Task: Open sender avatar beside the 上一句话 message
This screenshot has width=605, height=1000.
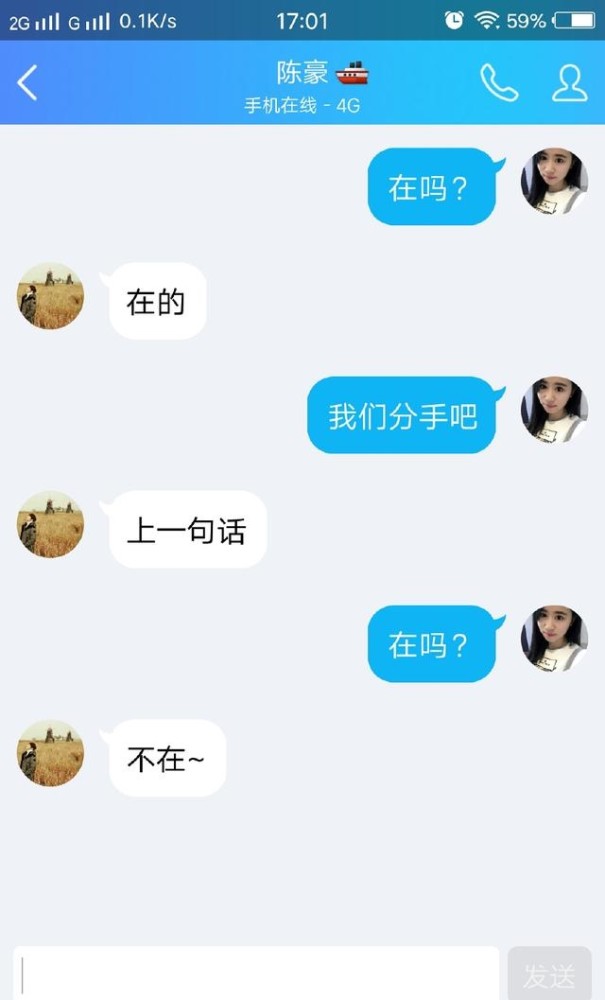Action: pos(50,524)
